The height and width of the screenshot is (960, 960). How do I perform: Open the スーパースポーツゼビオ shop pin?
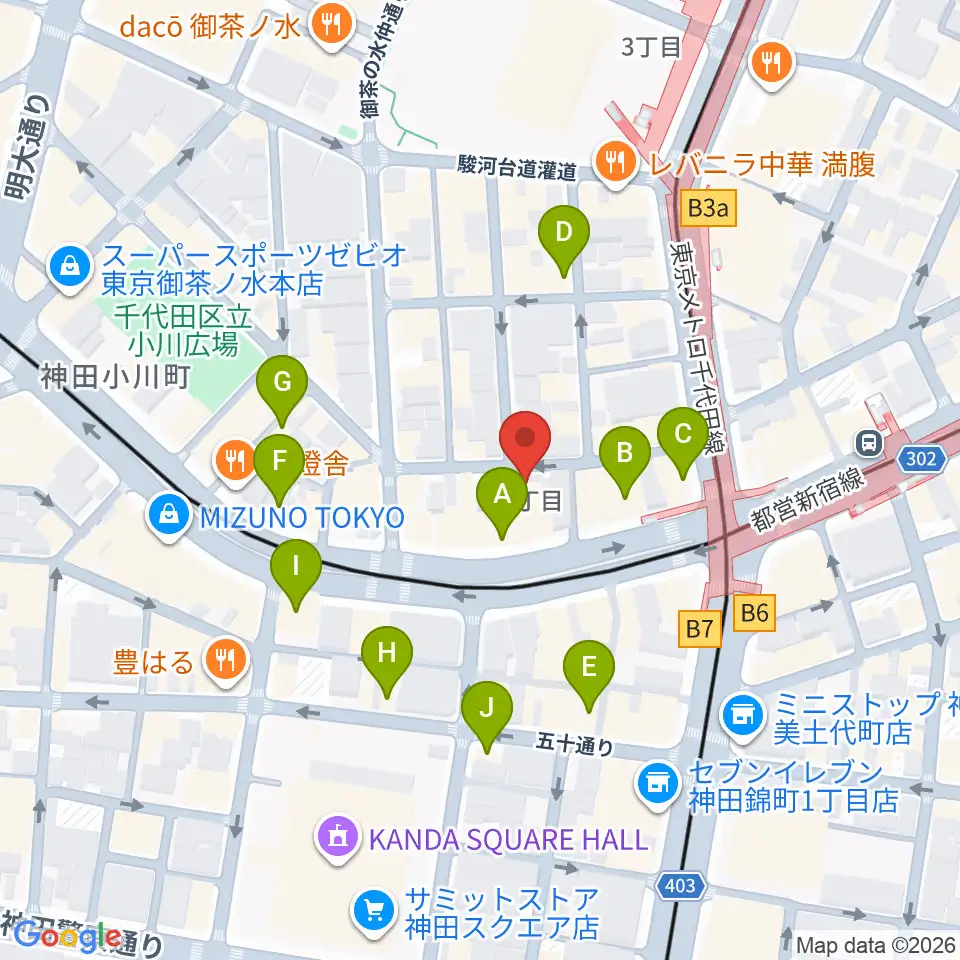(x=71, y=267)
